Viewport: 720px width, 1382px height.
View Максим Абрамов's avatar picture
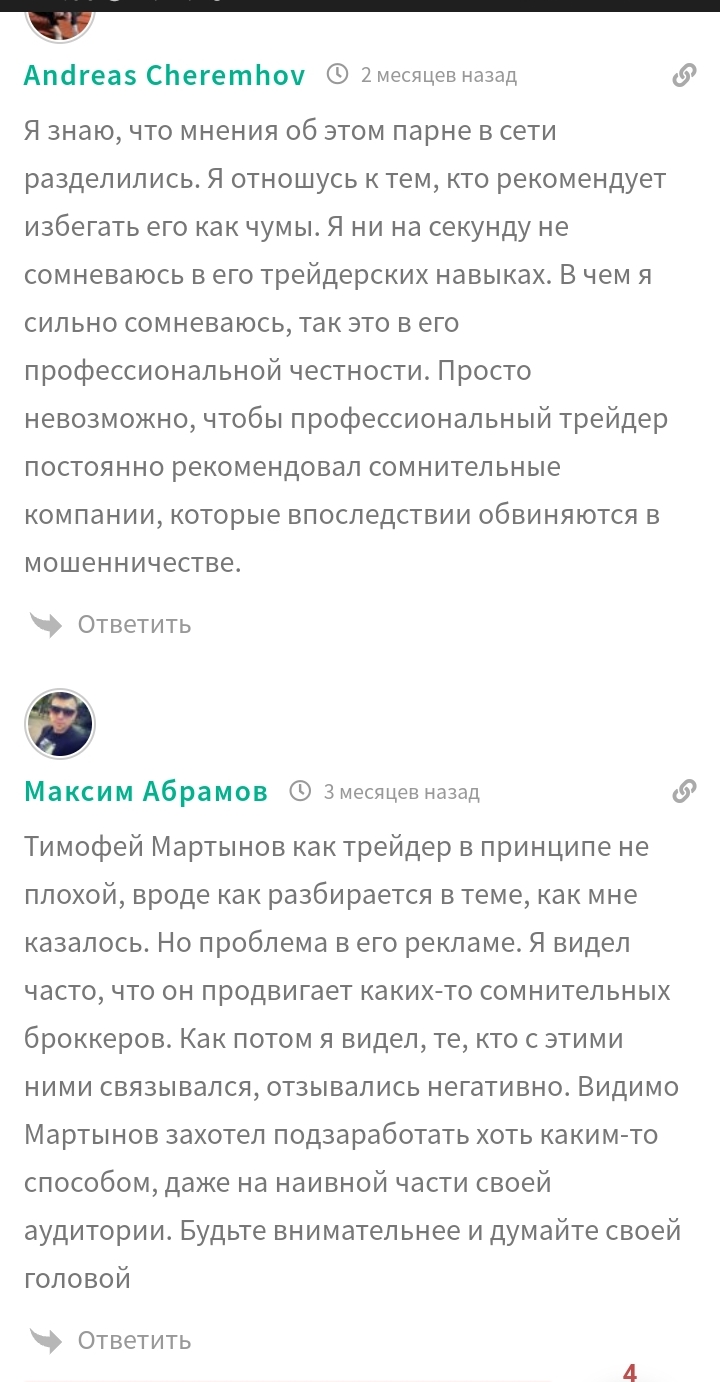60,723
